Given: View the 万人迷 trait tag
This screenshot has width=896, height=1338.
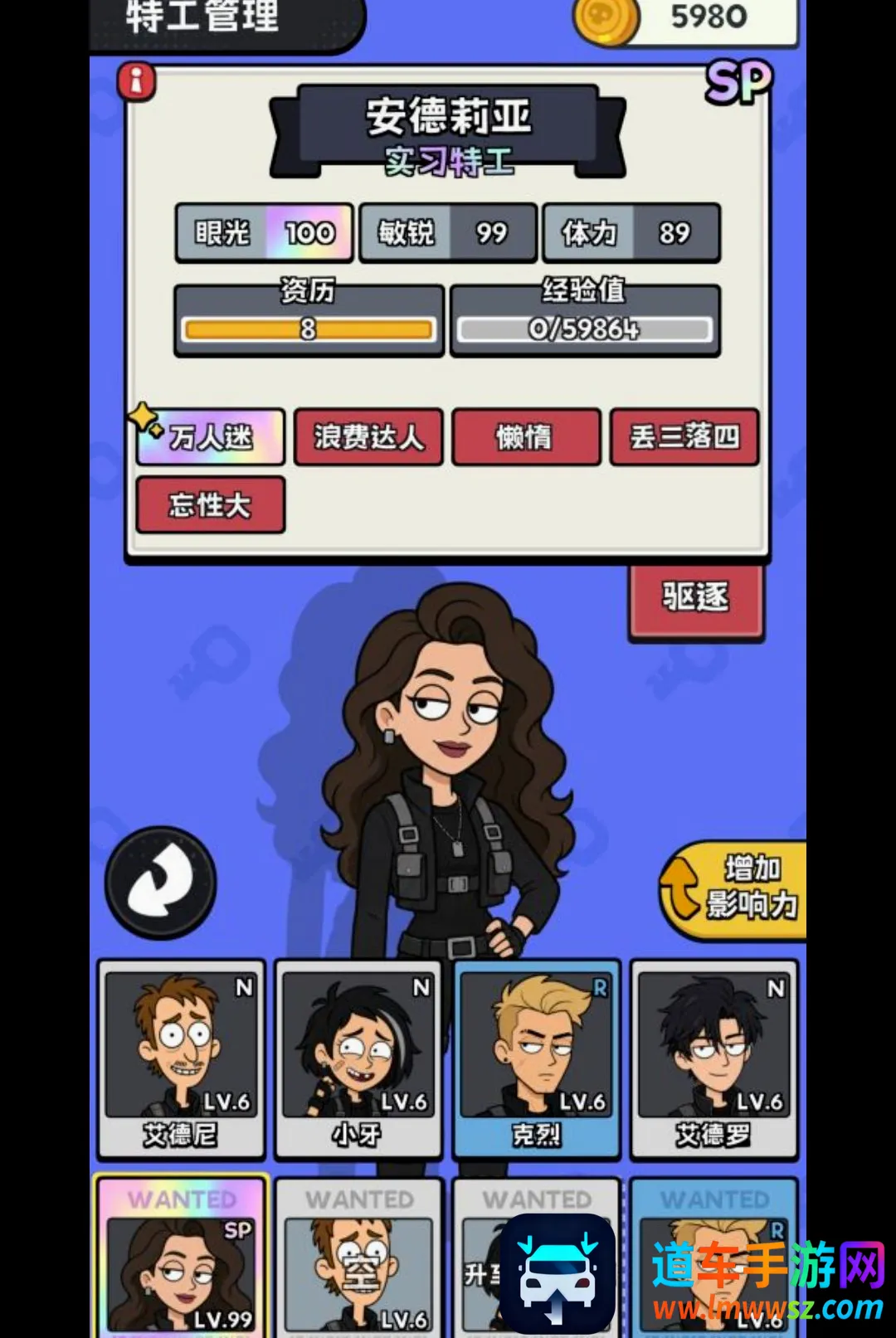Looking at the screenshot, I should click(x=211, y=436).
